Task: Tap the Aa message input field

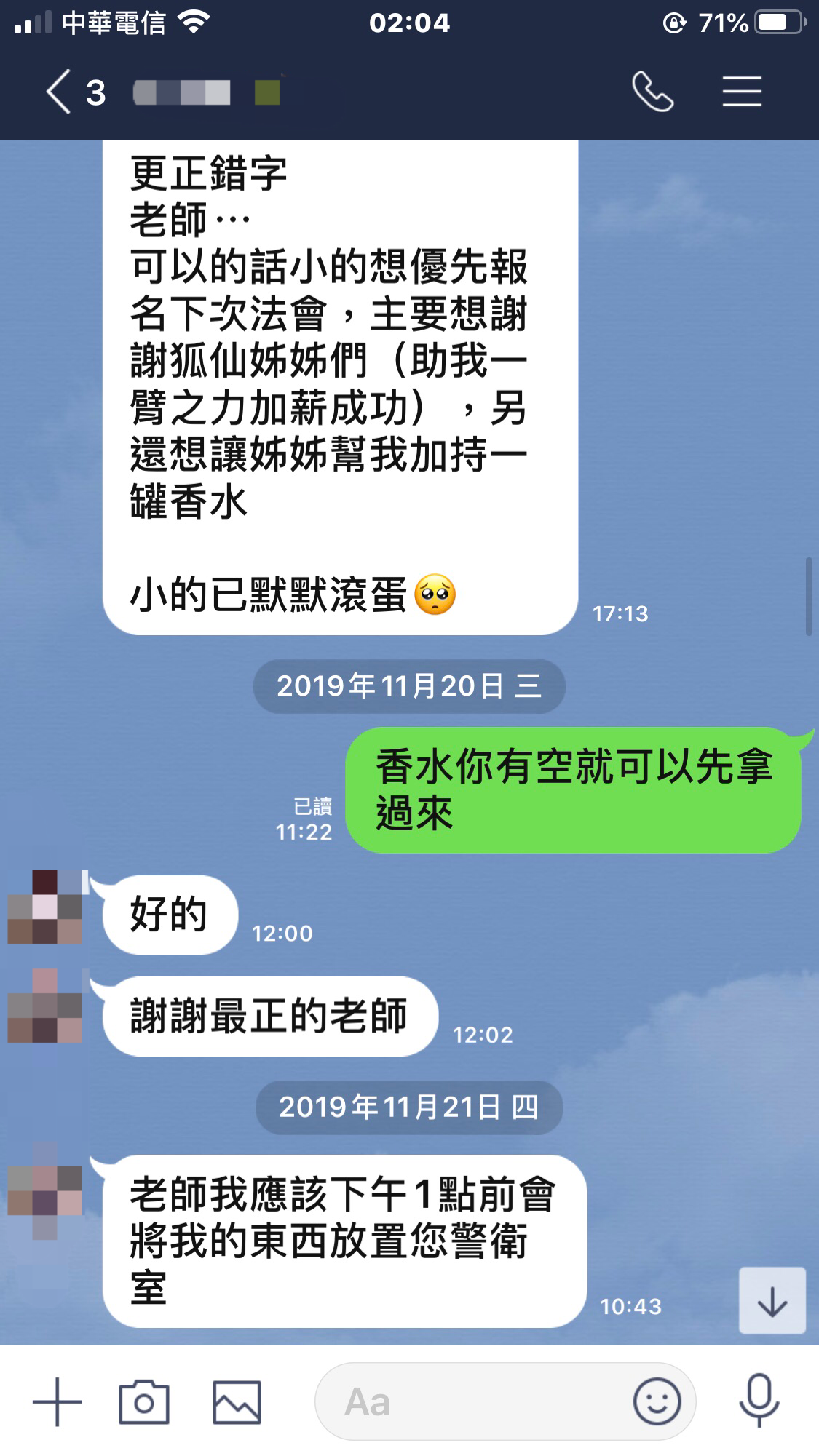Action: coord(473,1401)
